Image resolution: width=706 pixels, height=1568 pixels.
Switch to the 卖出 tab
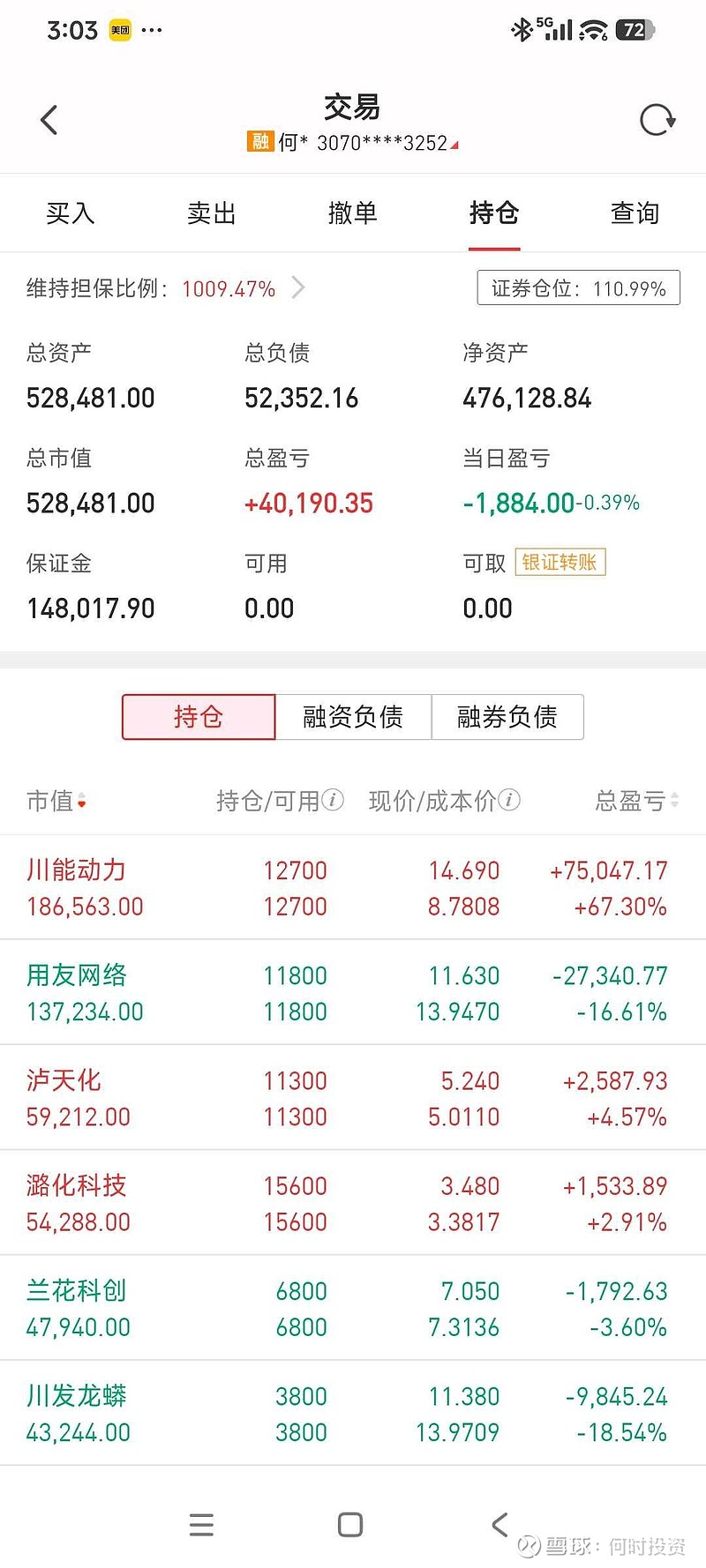point(212,213)
